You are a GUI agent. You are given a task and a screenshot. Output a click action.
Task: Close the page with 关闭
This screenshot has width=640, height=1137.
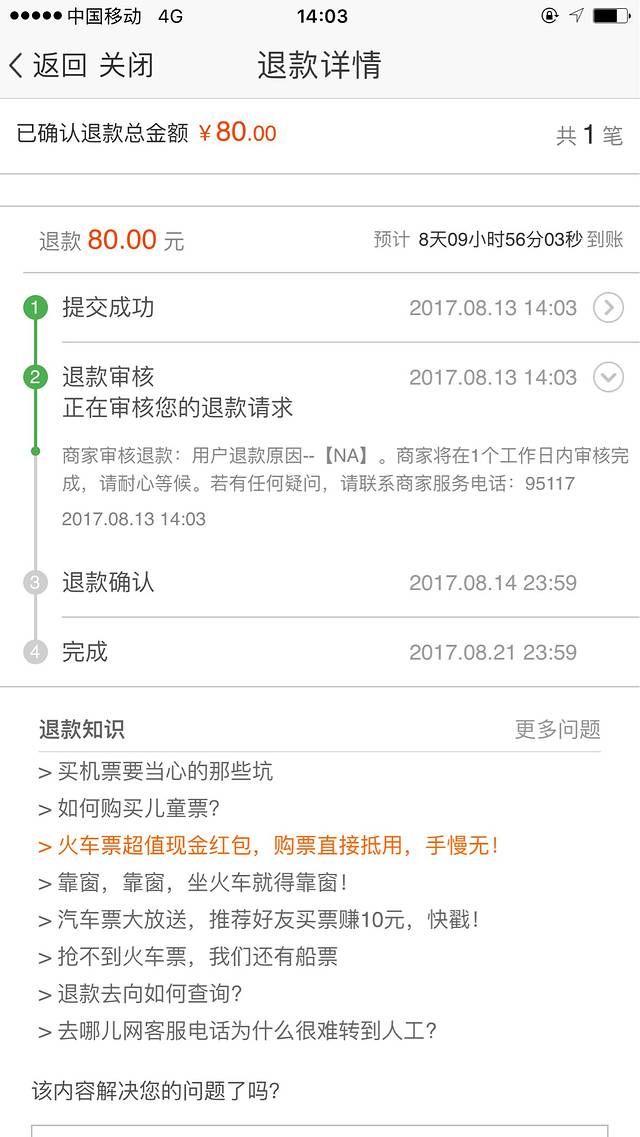click(126, 66)
